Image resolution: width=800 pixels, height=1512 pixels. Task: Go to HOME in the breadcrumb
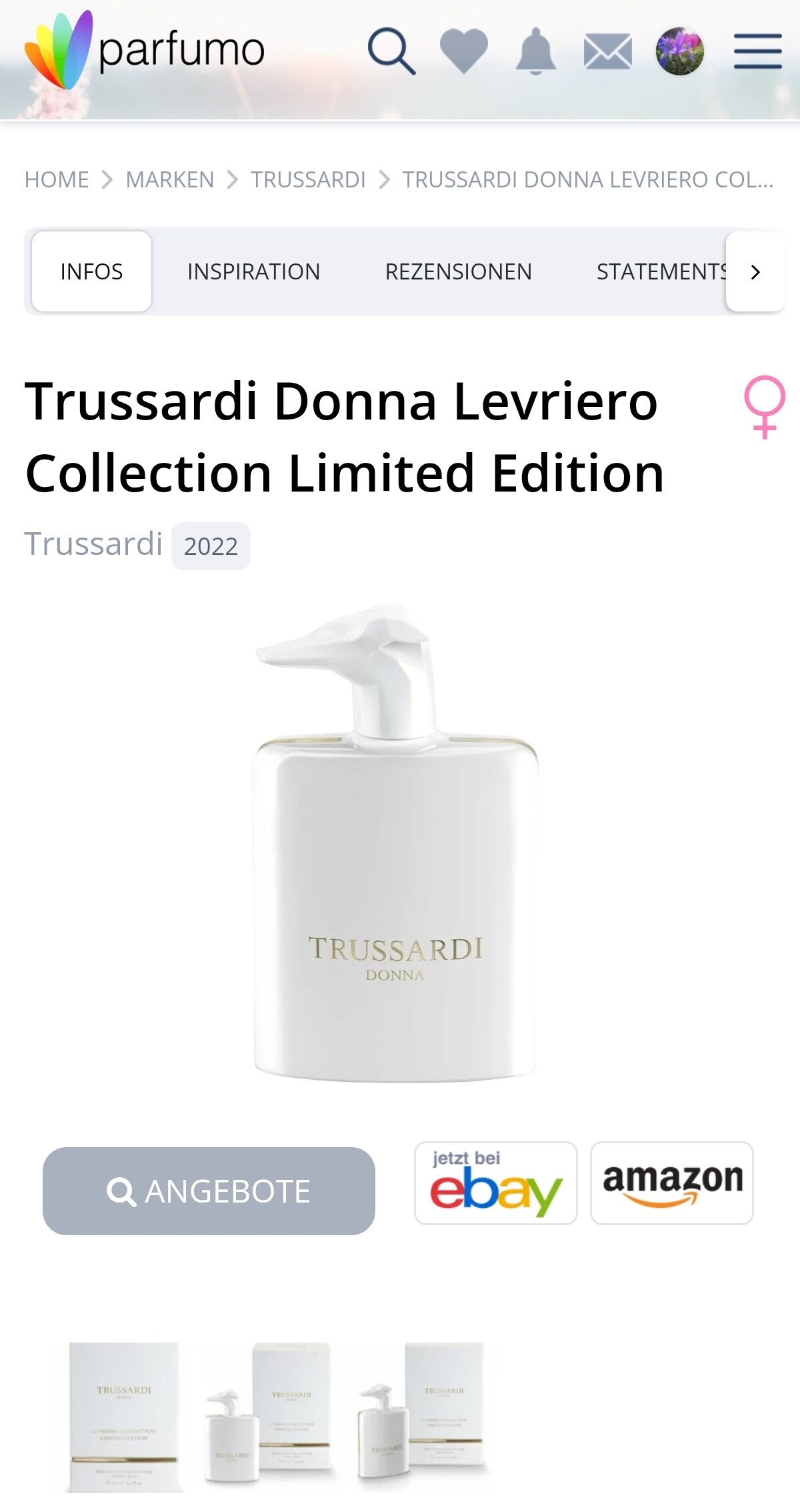pos(57,179)
